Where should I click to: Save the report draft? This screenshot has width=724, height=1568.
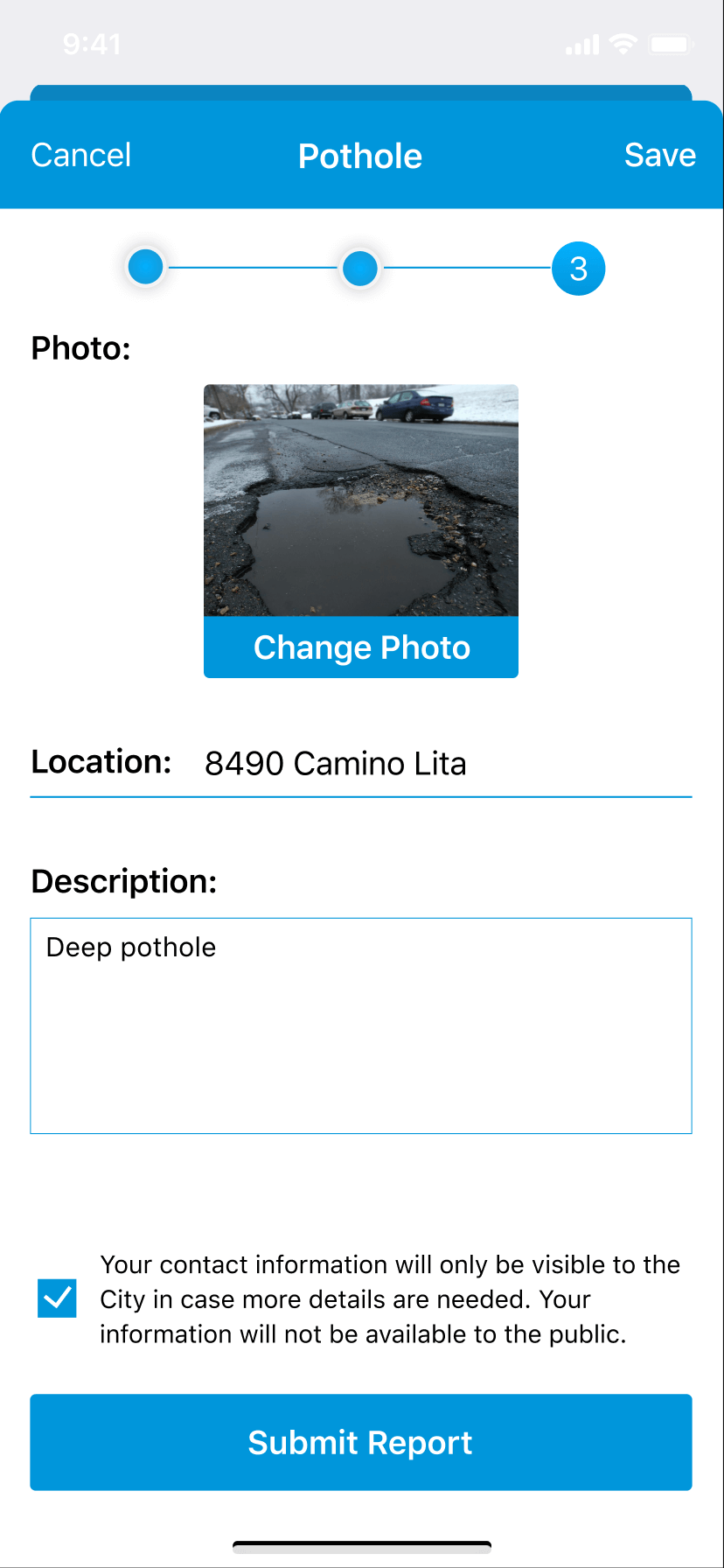tap(660, 155)
